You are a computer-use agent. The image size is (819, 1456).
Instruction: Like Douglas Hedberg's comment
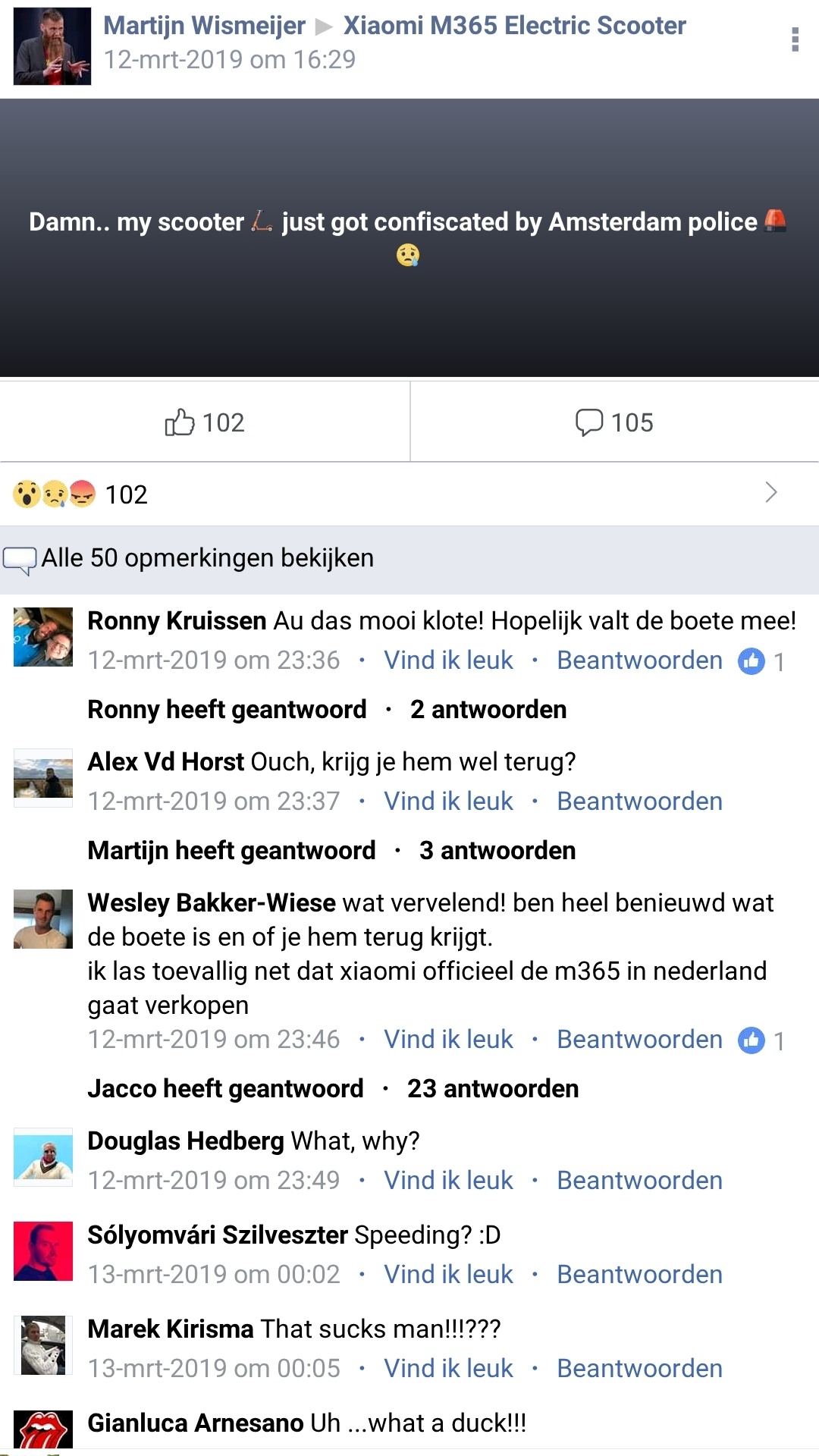point(448,1181)
